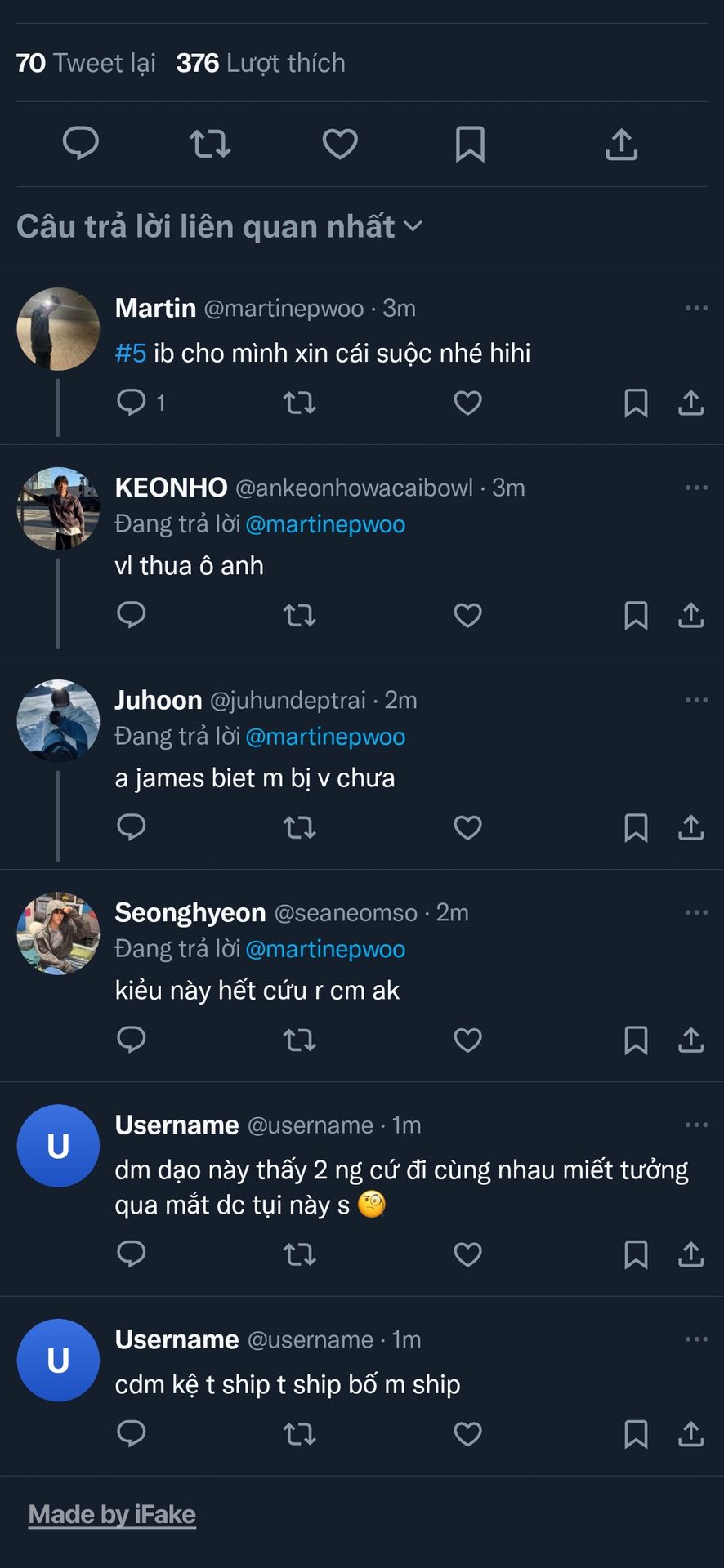Retweet KEONHO's reply
Image resolution: width=724 pixels, height=1568 pixels.
coord(299,615)
